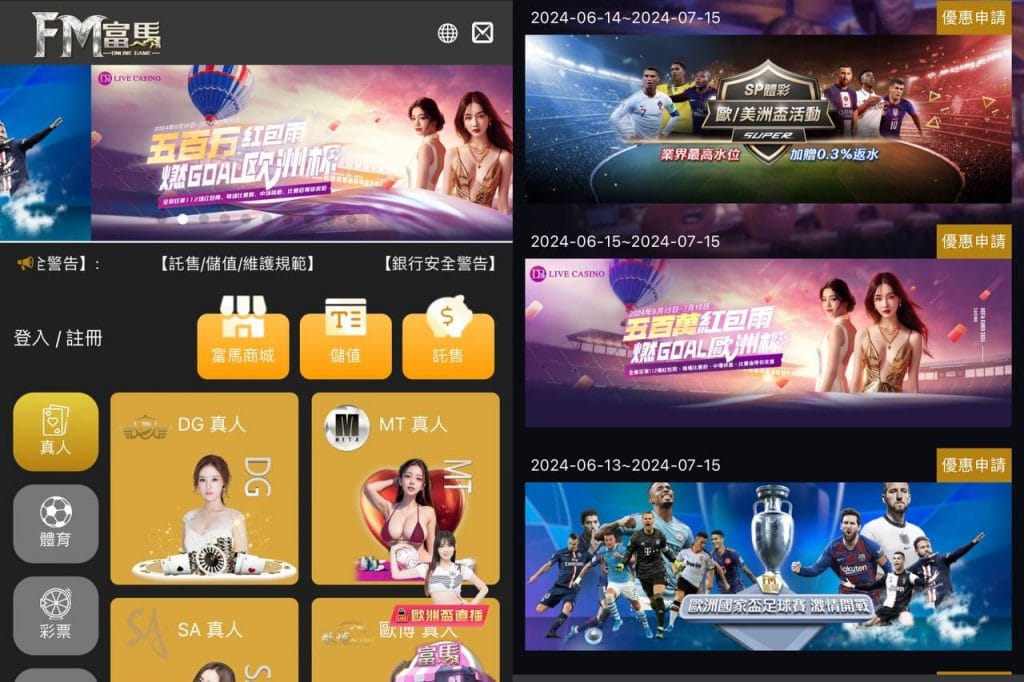Open the MT 真人 game card
Image resolution: width=1024 pixels, height=682 pixels.
coord(405,488)
